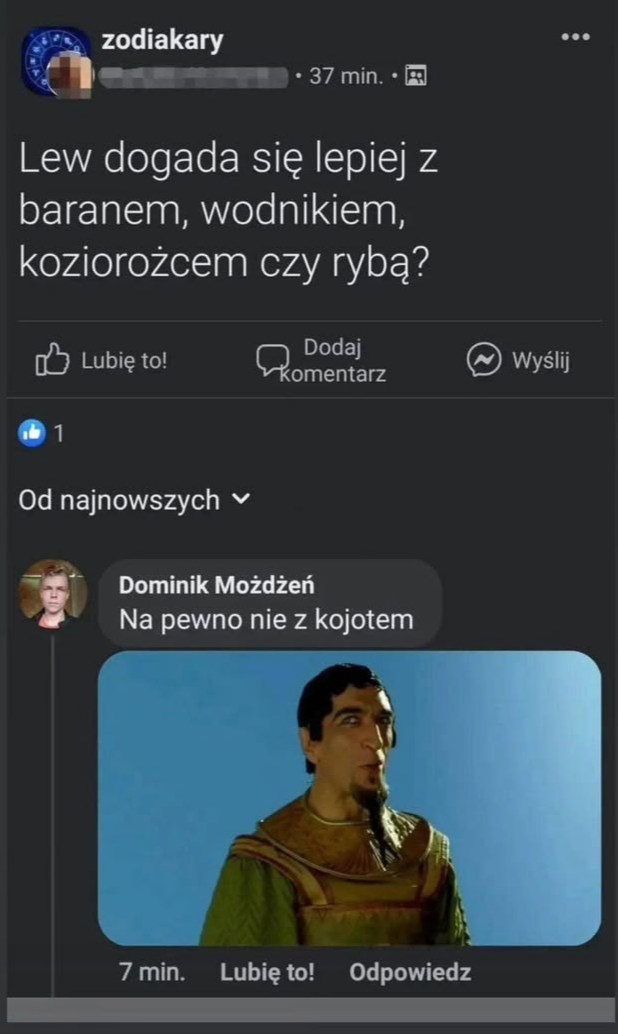Send the post via Wyślij
Image resolution: width=618 pixels, height=1034 pixels.
(x=518, y=361)
